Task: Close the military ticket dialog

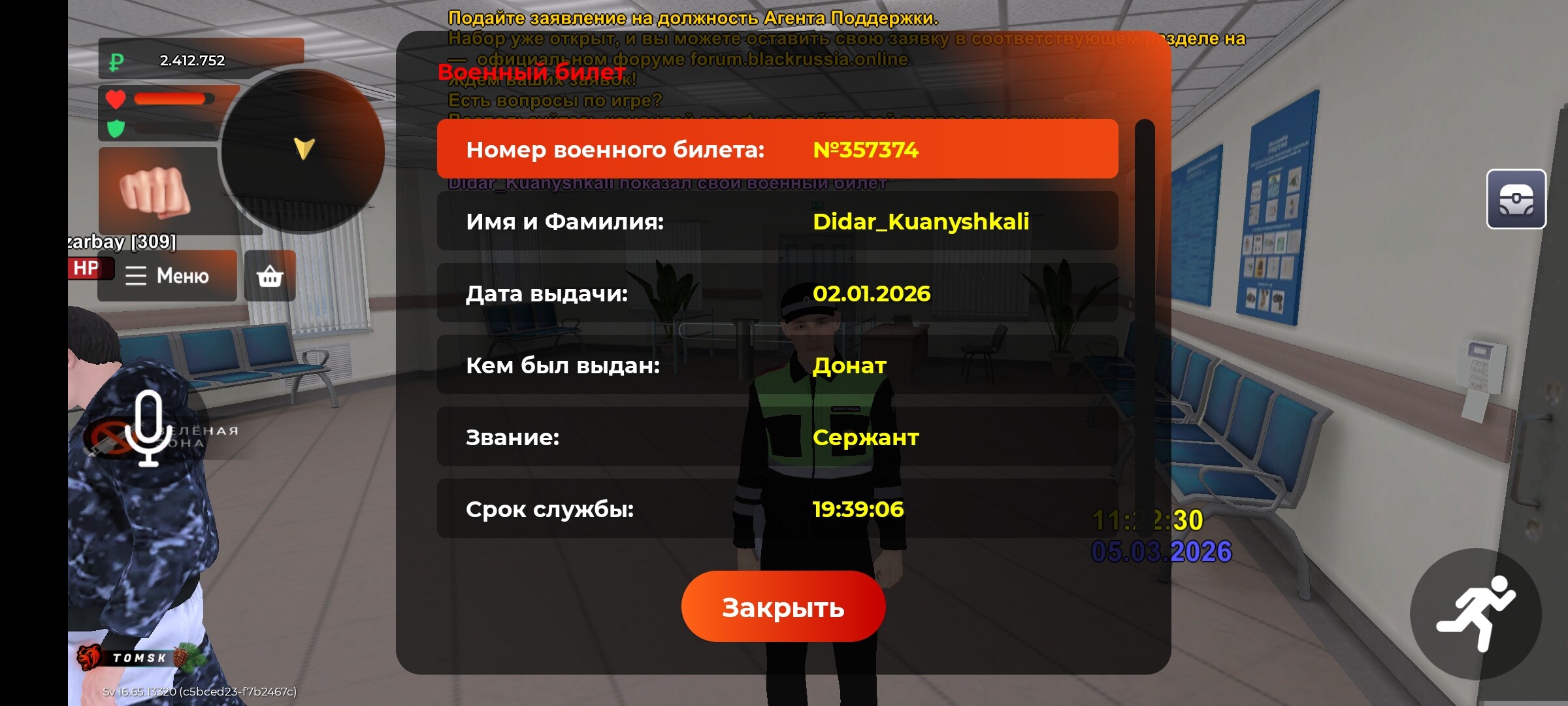Action: point(783,607)
